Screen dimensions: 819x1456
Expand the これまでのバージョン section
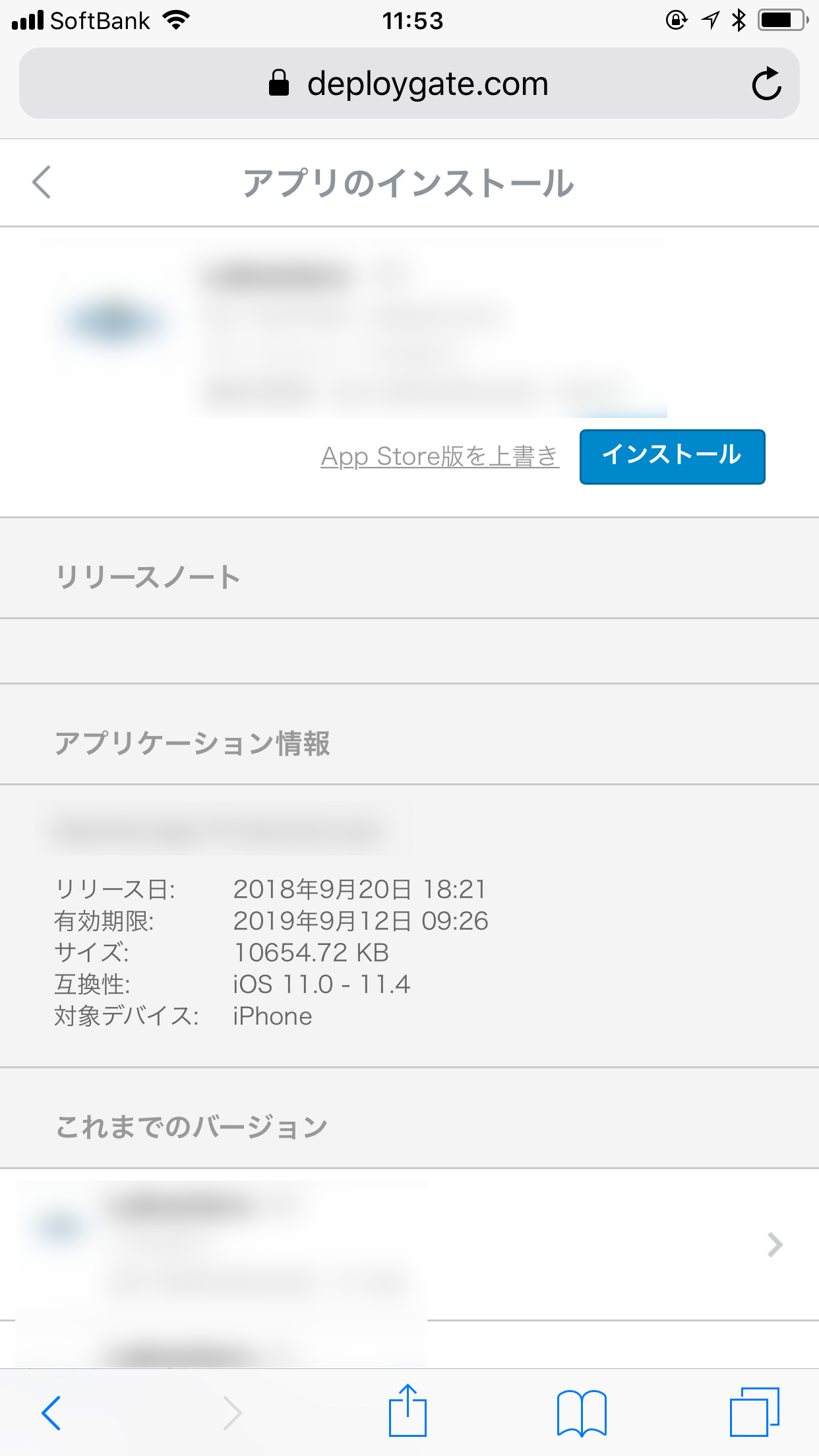coord(193,1125)
